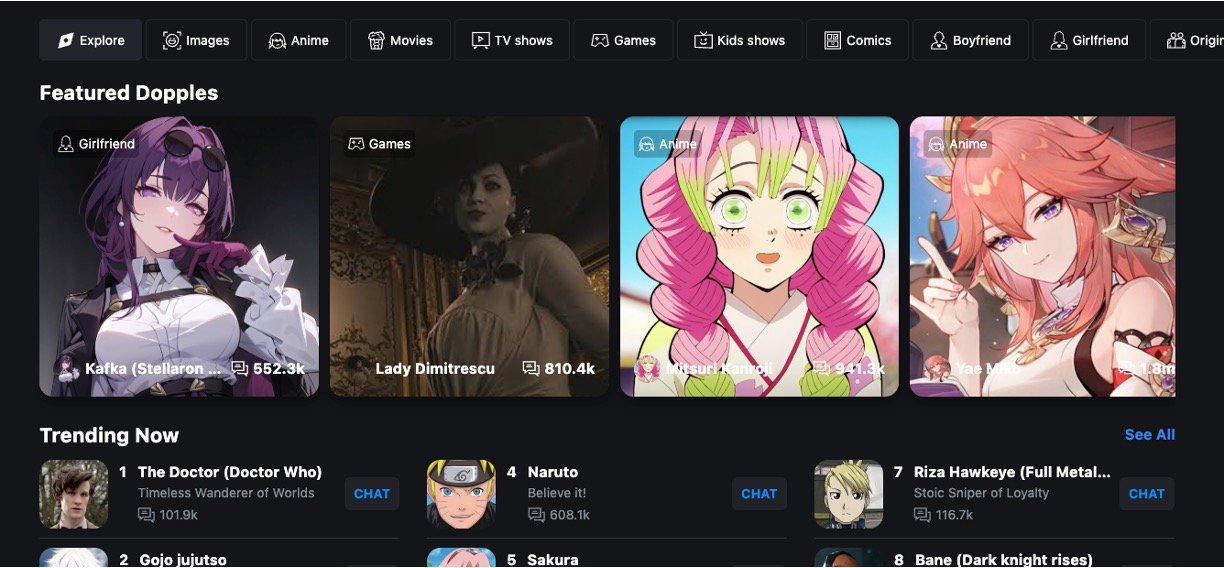Open the Mitsuri Kanroji featured card

pyautogui.click(x=759, y=256)
